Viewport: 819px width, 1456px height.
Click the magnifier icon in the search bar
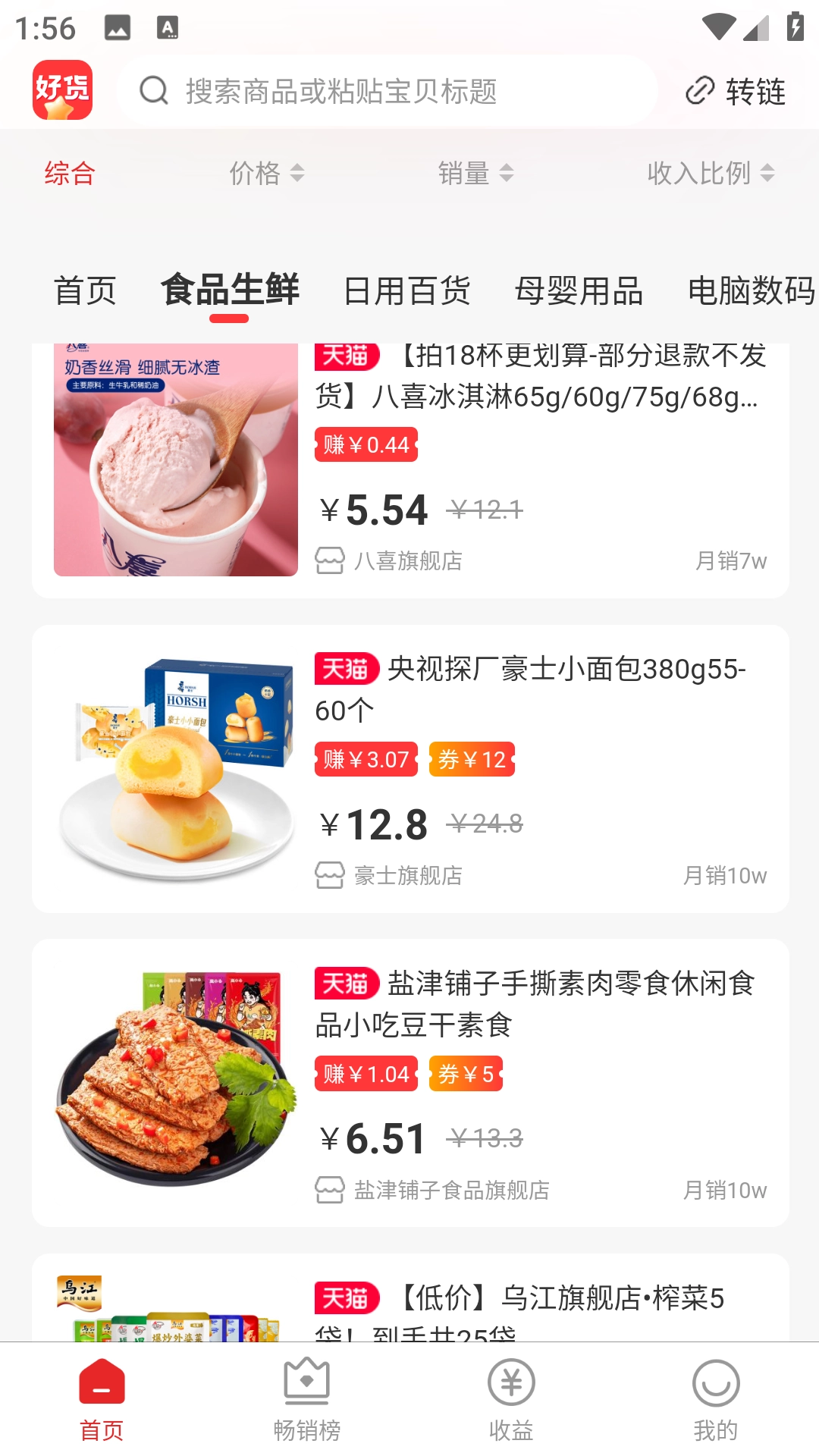[154, 91]
